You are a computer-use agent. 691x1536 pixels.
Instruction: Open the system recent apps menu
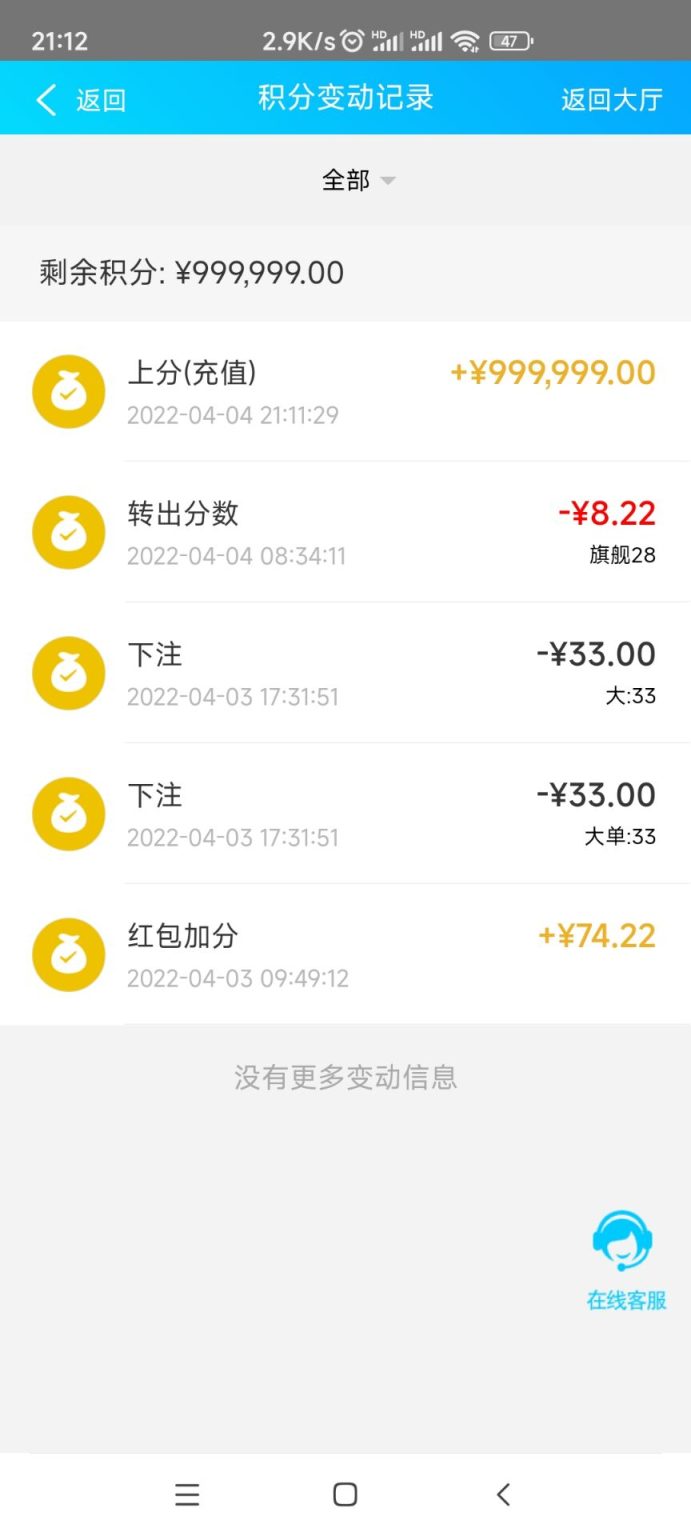click(x=187, y=1494)
